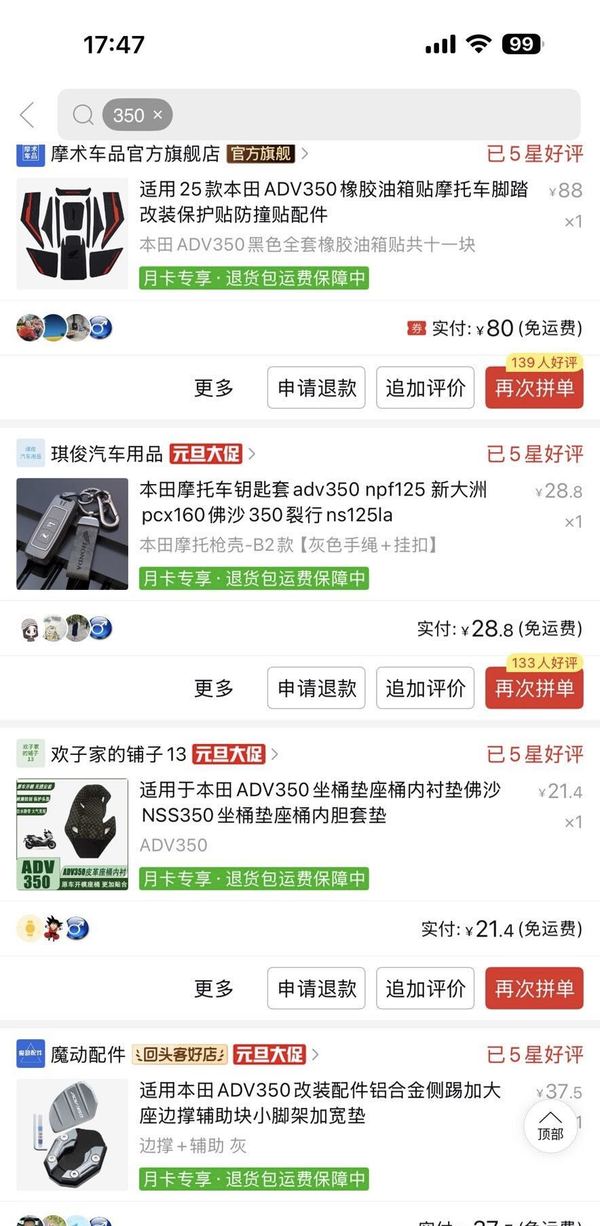The height and width of the screenshot is (1226, 600).
Task: Request a refund for the 钥匙套 order
Action: 316,688
